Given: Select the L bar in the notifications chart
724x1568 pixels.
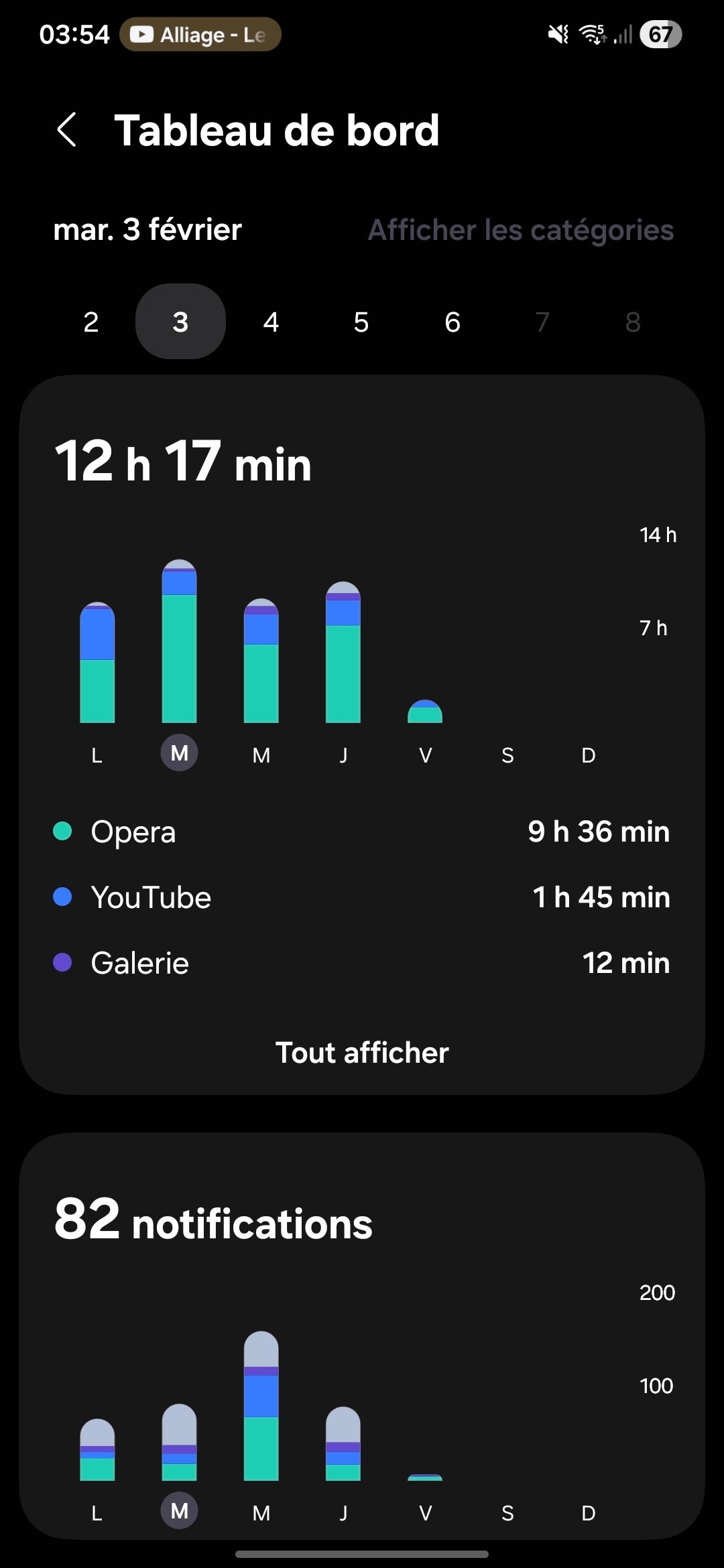Looking at the screenshot, I should (97, 1451).
